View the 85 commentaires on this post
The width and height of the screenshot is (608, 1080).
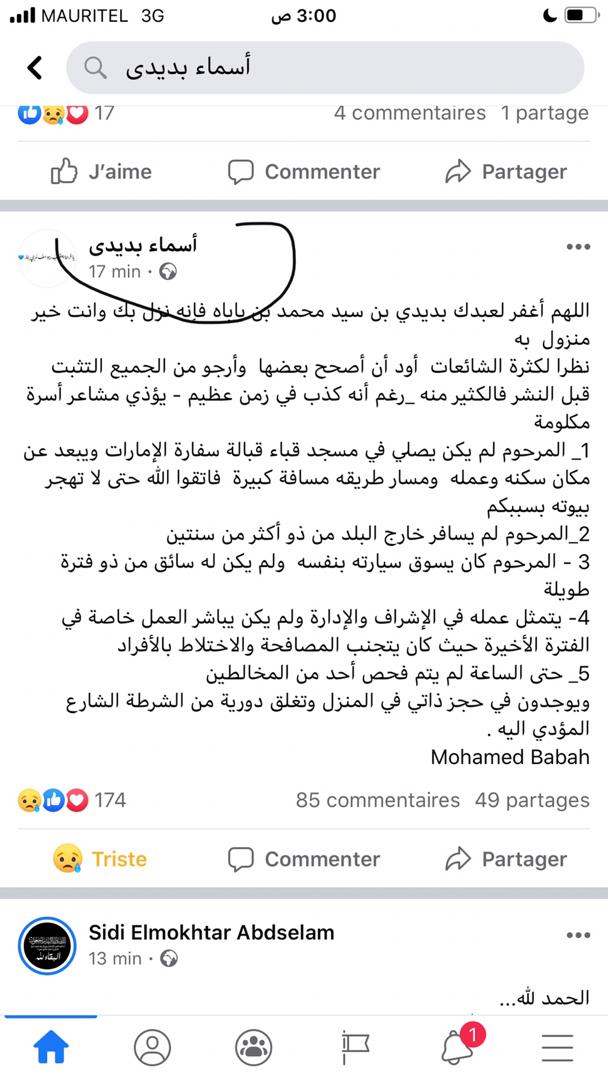tap(378, 800)
